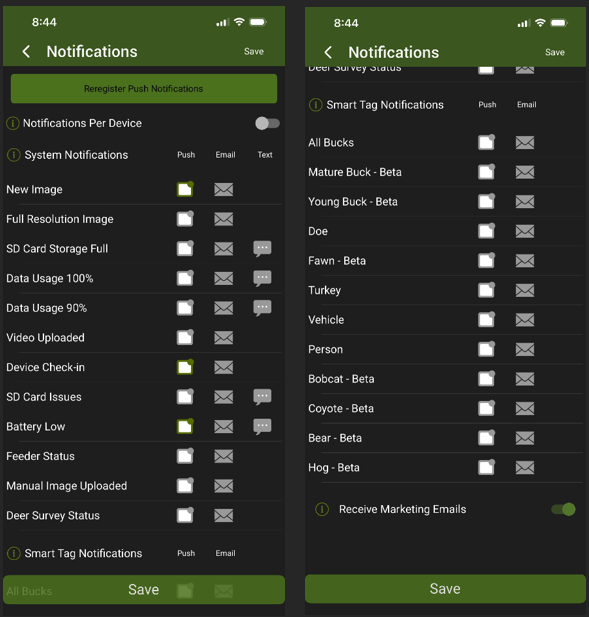Enable email alerts for Full Resolution Image

click(223, 219)
